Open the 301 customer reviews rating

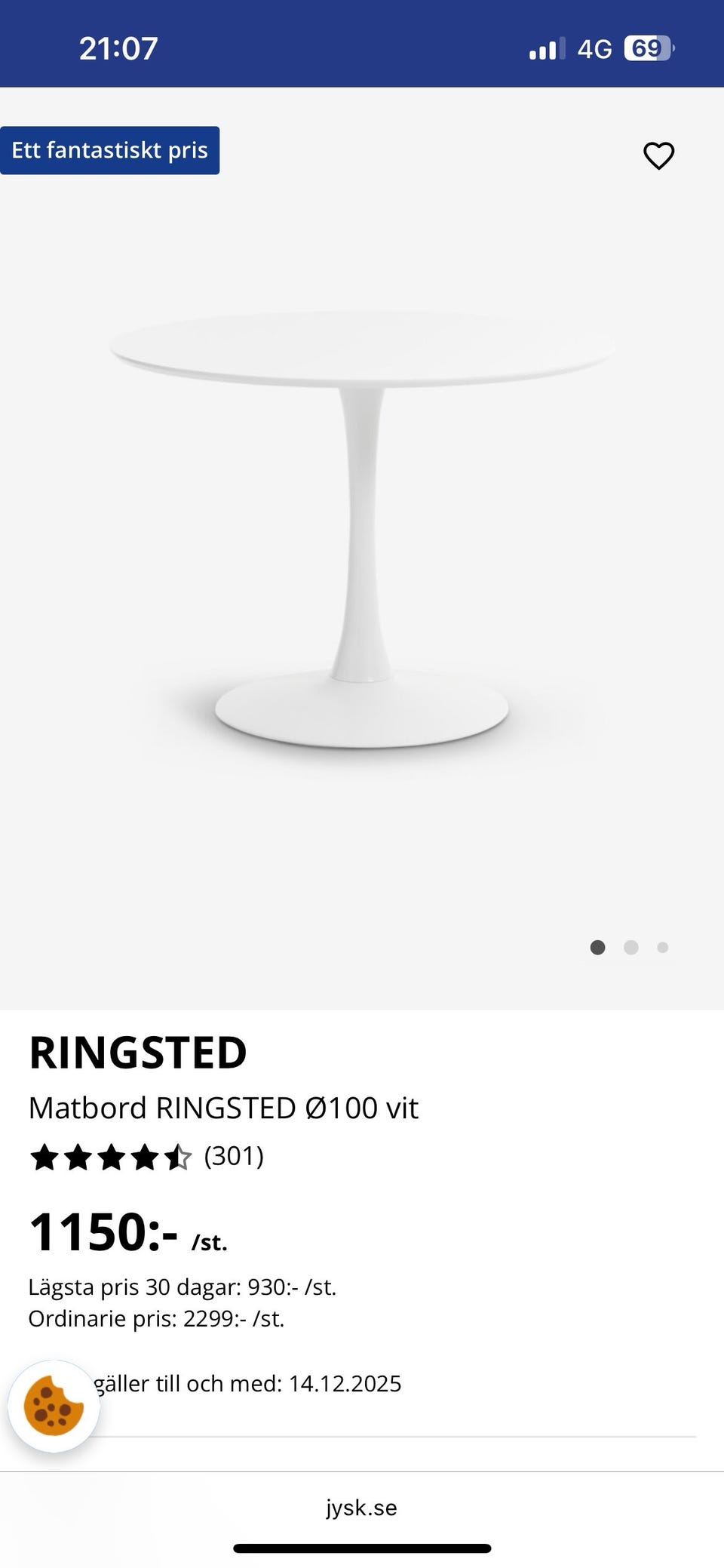(147, 1156)
